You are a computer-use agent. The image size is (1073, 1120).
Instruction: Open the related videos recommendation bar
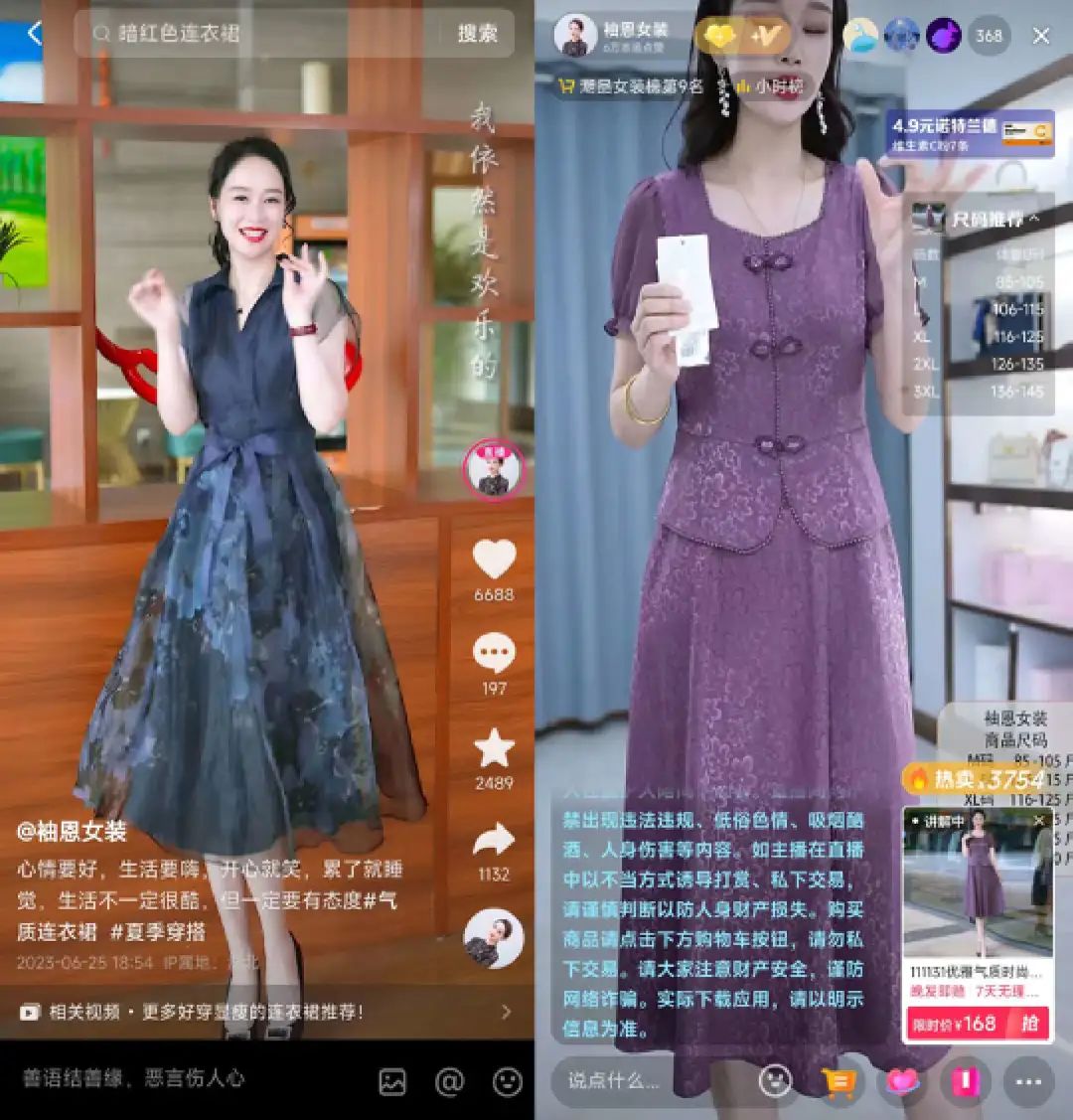point(266,1012)
